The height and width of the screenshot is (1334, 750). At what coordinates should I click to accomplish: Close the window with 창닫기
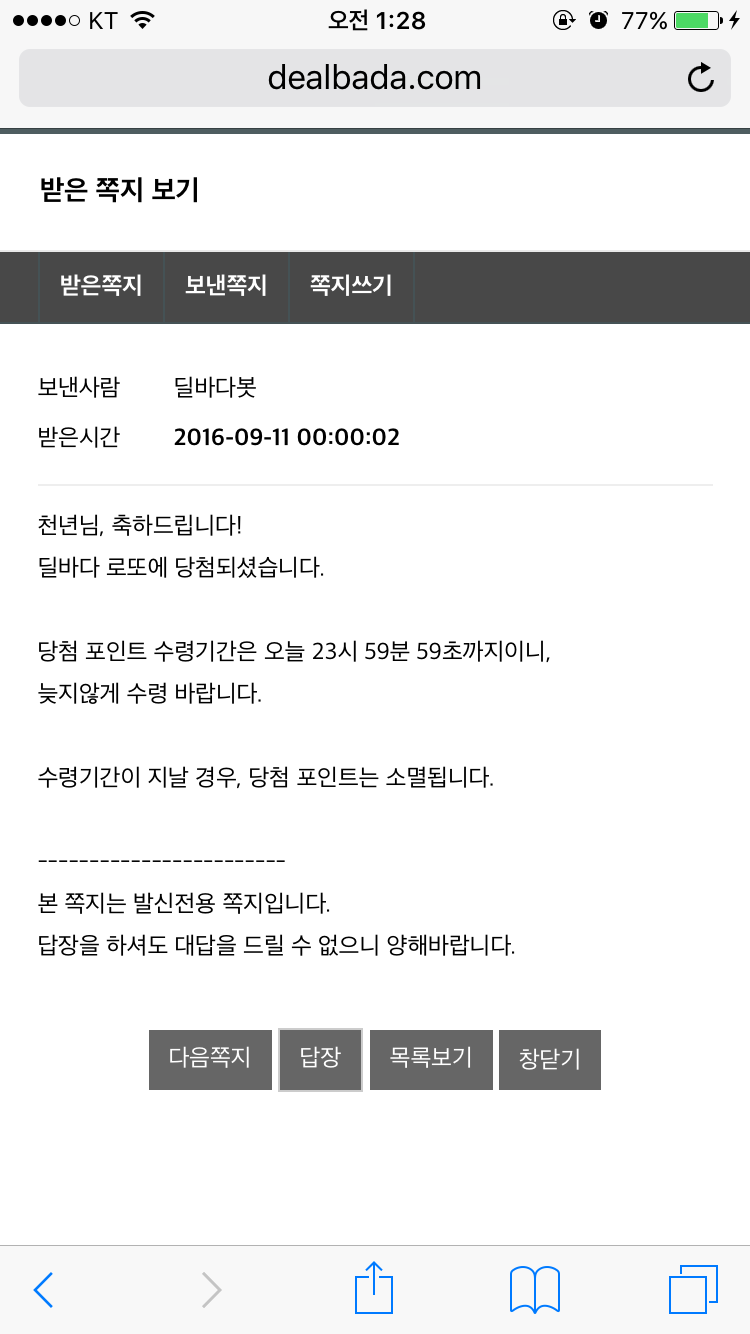tap(550, 1059)
